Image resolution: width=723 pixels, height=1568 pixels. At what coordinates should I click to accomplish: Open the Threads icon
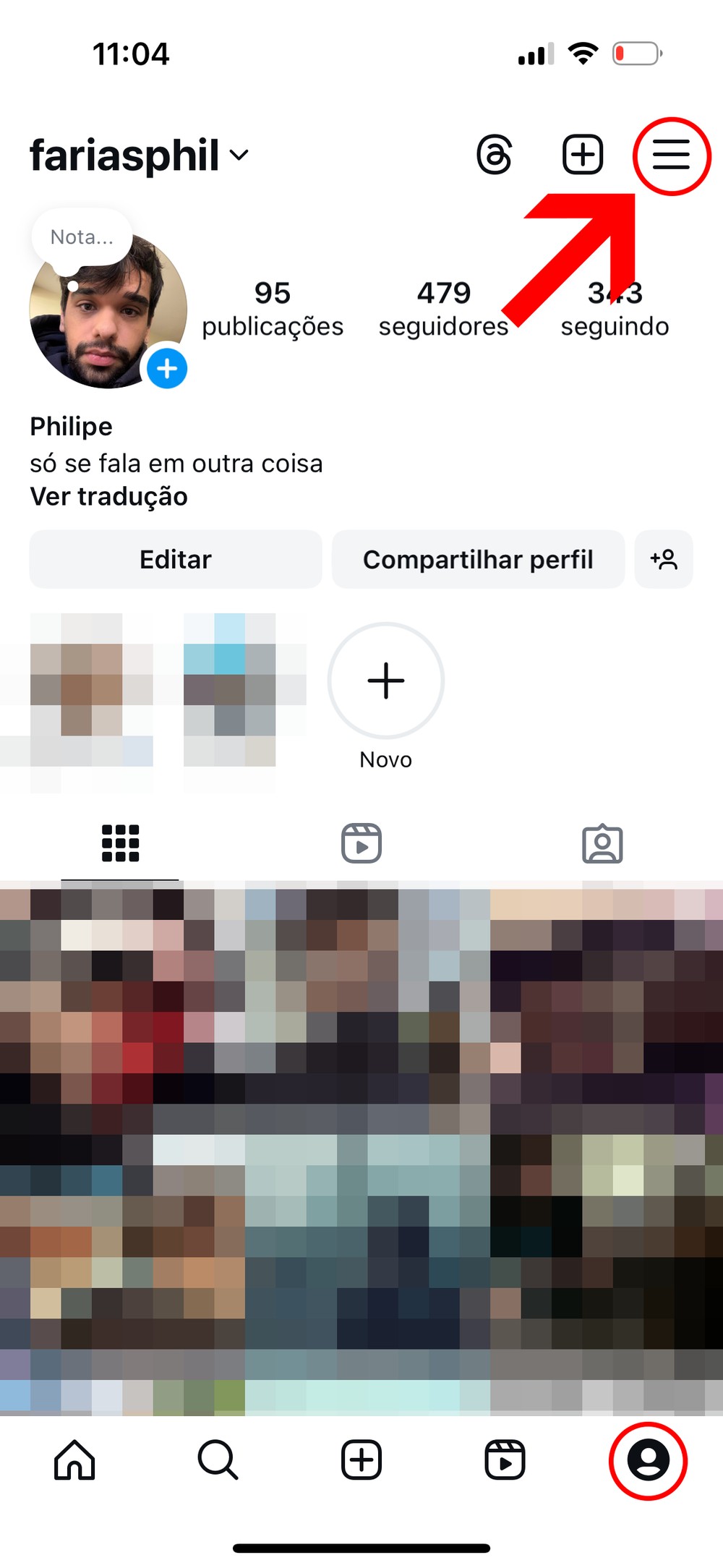pyautogui.click(x=495, y=155)
